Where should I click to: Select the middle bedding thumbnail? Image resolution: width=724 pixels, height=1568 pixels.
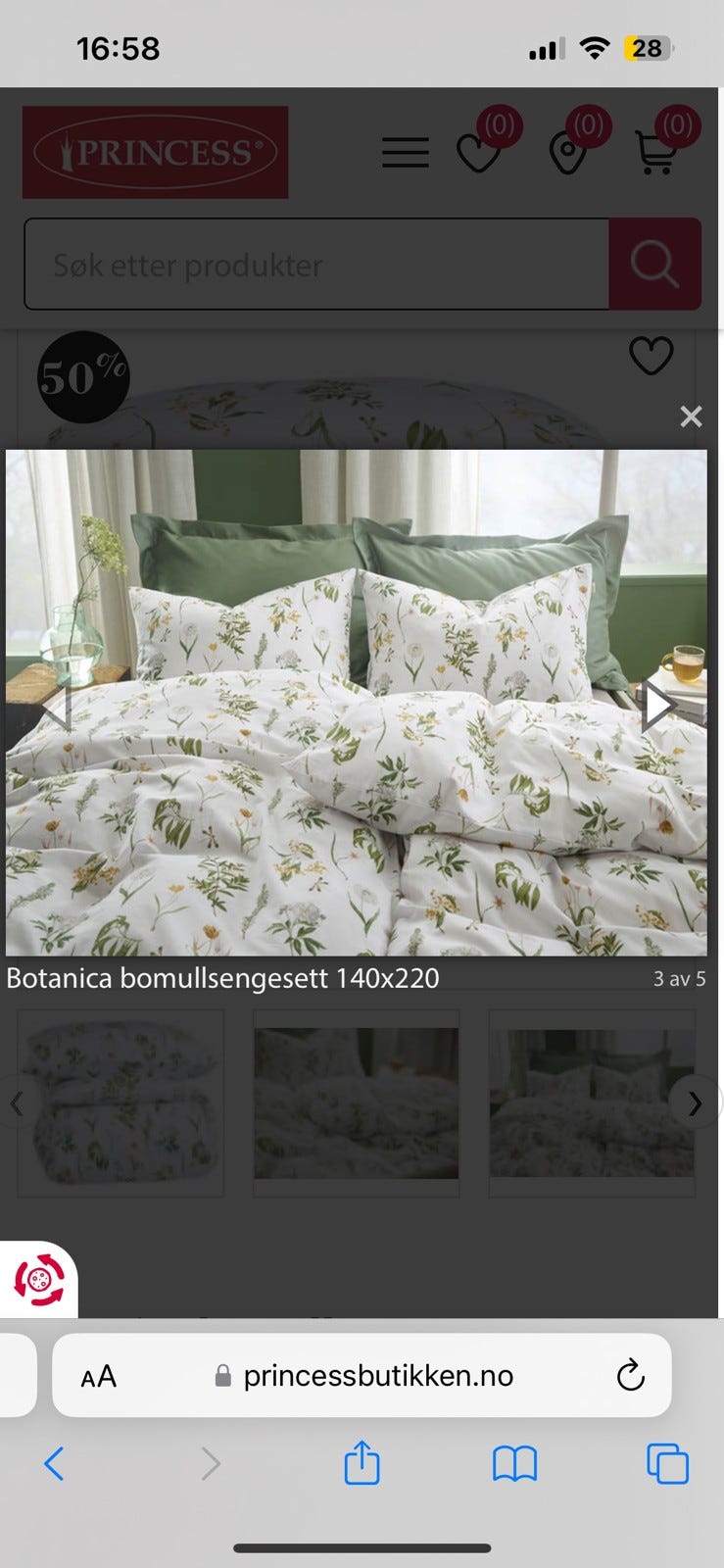(356, 1103)
